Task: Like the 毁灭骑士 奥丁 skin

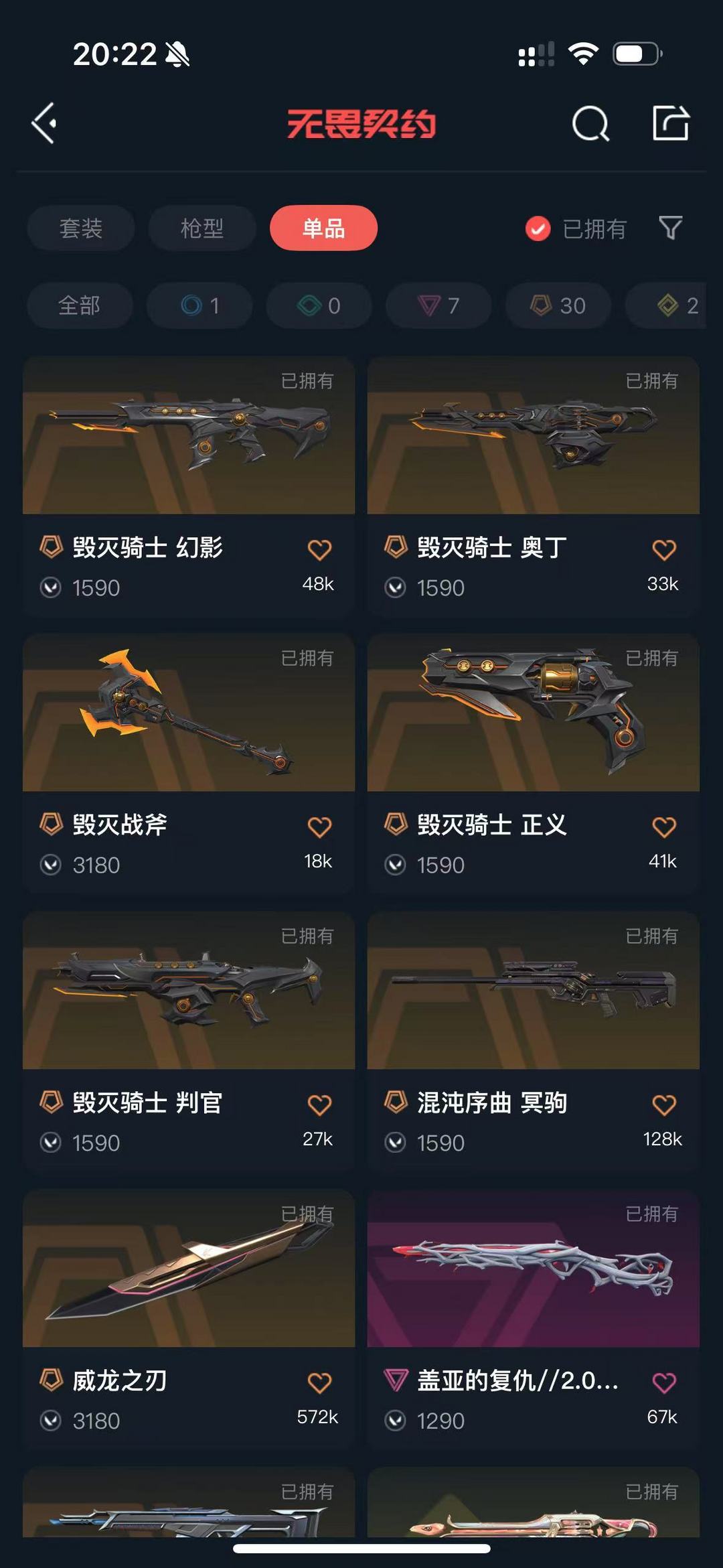Action: pos(664,550)
